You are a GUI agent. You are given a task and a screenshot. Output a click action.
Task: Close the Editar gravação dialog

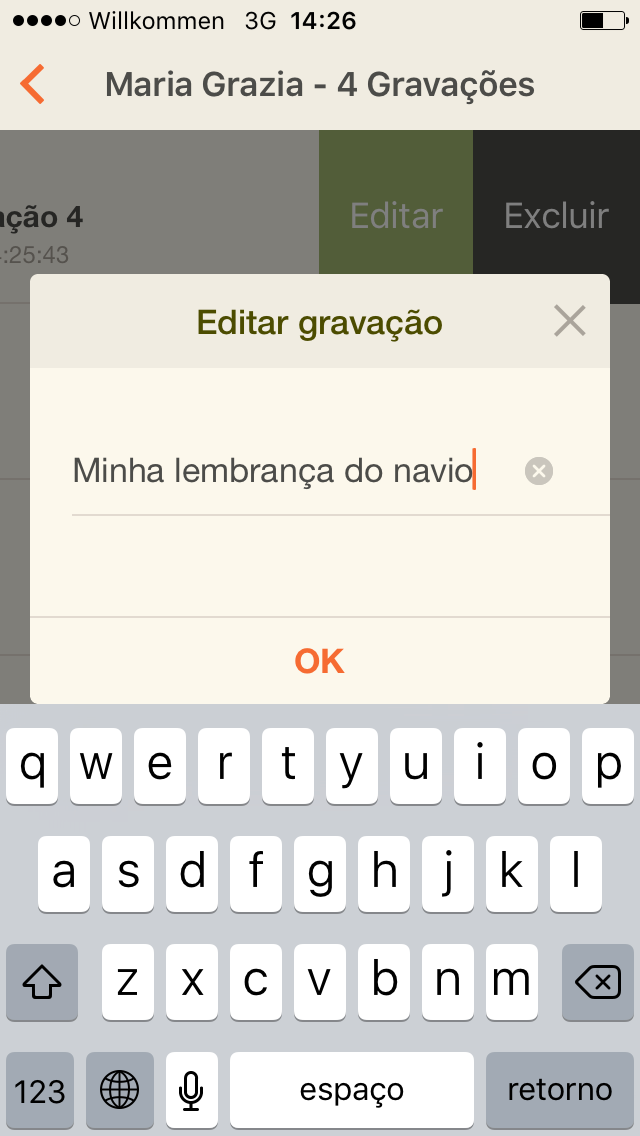pos(570,321)
